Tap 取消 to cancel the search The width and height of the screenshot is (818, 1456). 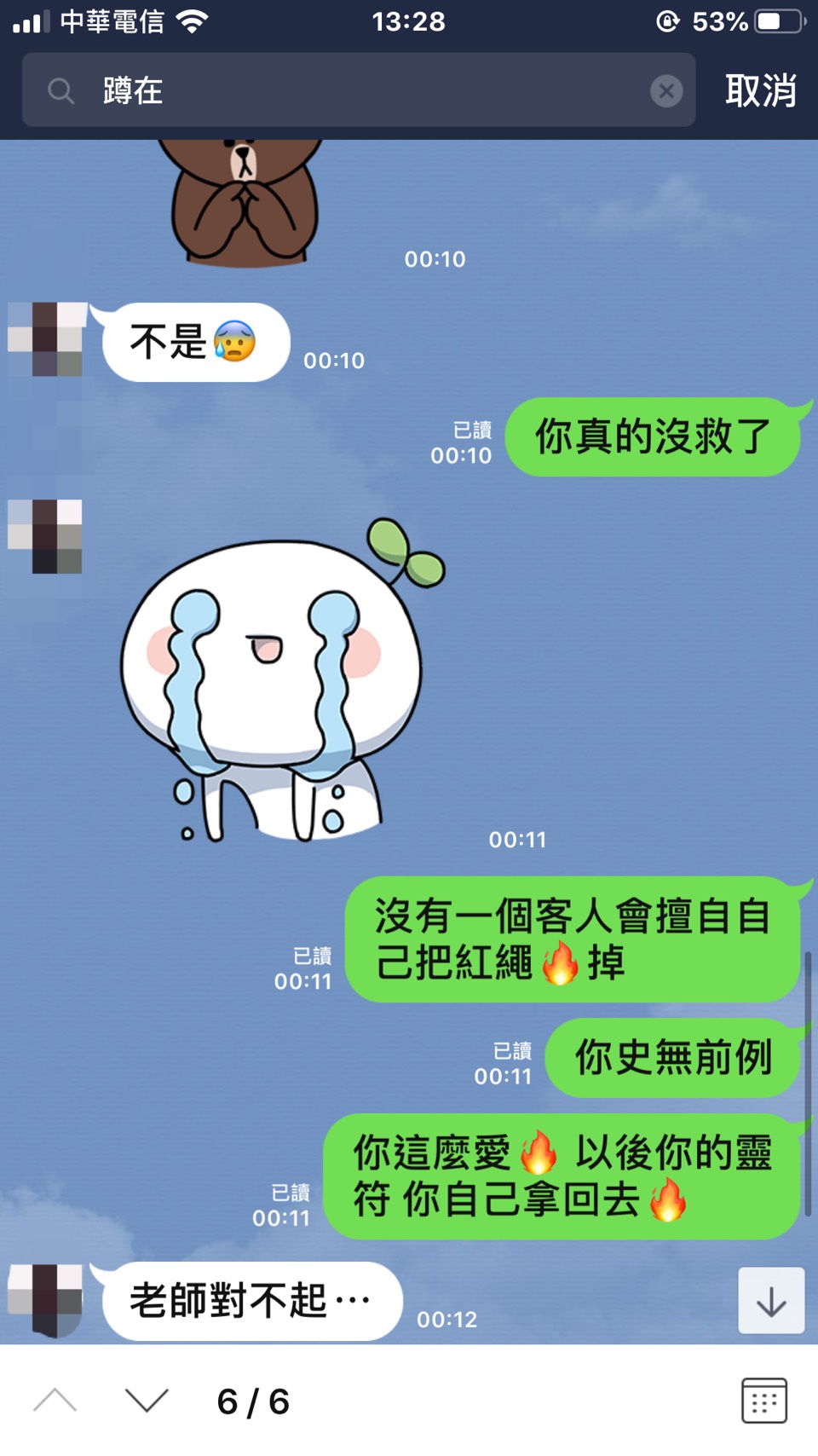click(x=760, y=90)
